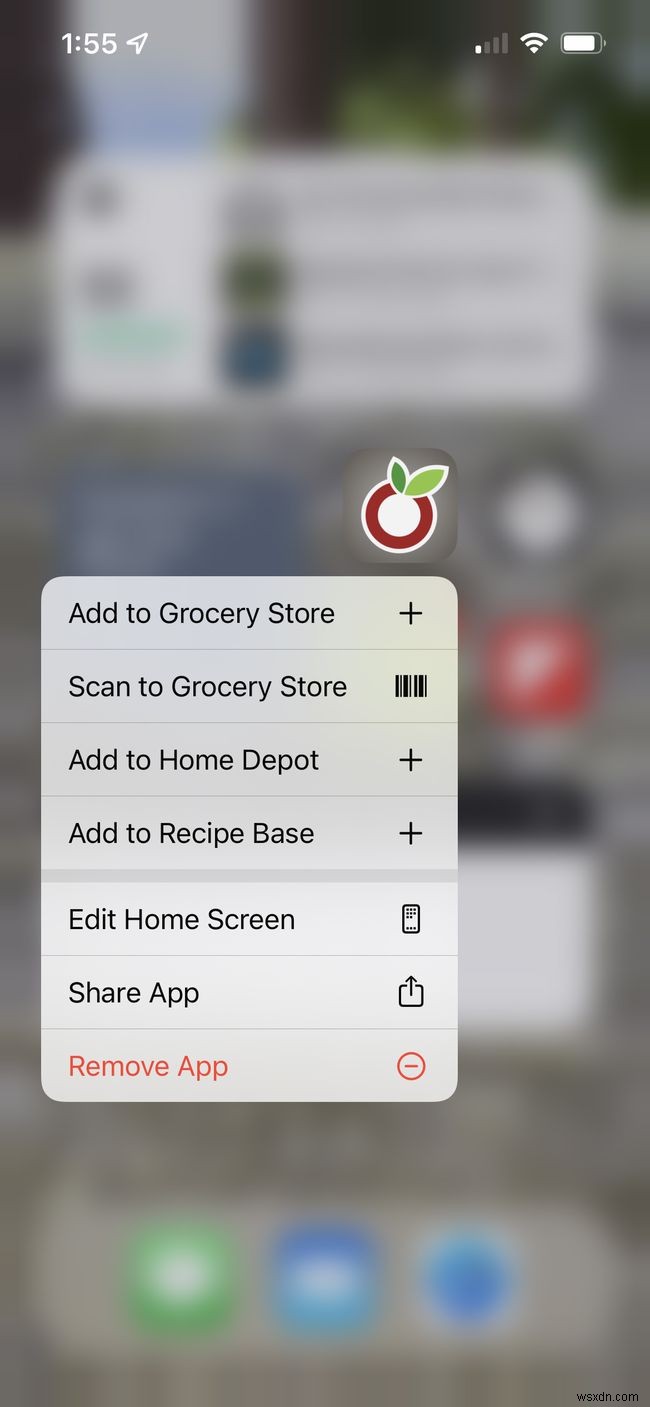Select Add to Grocery Store
The image size is (650, 1407).
click(248, 613)
